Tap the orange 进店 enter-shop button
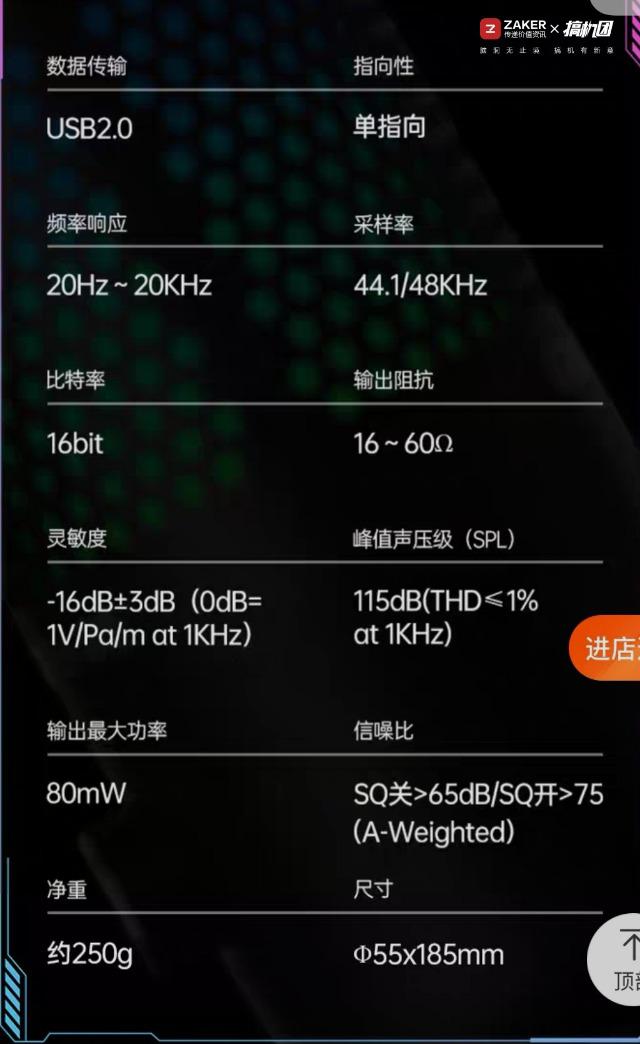 point(606,648)
